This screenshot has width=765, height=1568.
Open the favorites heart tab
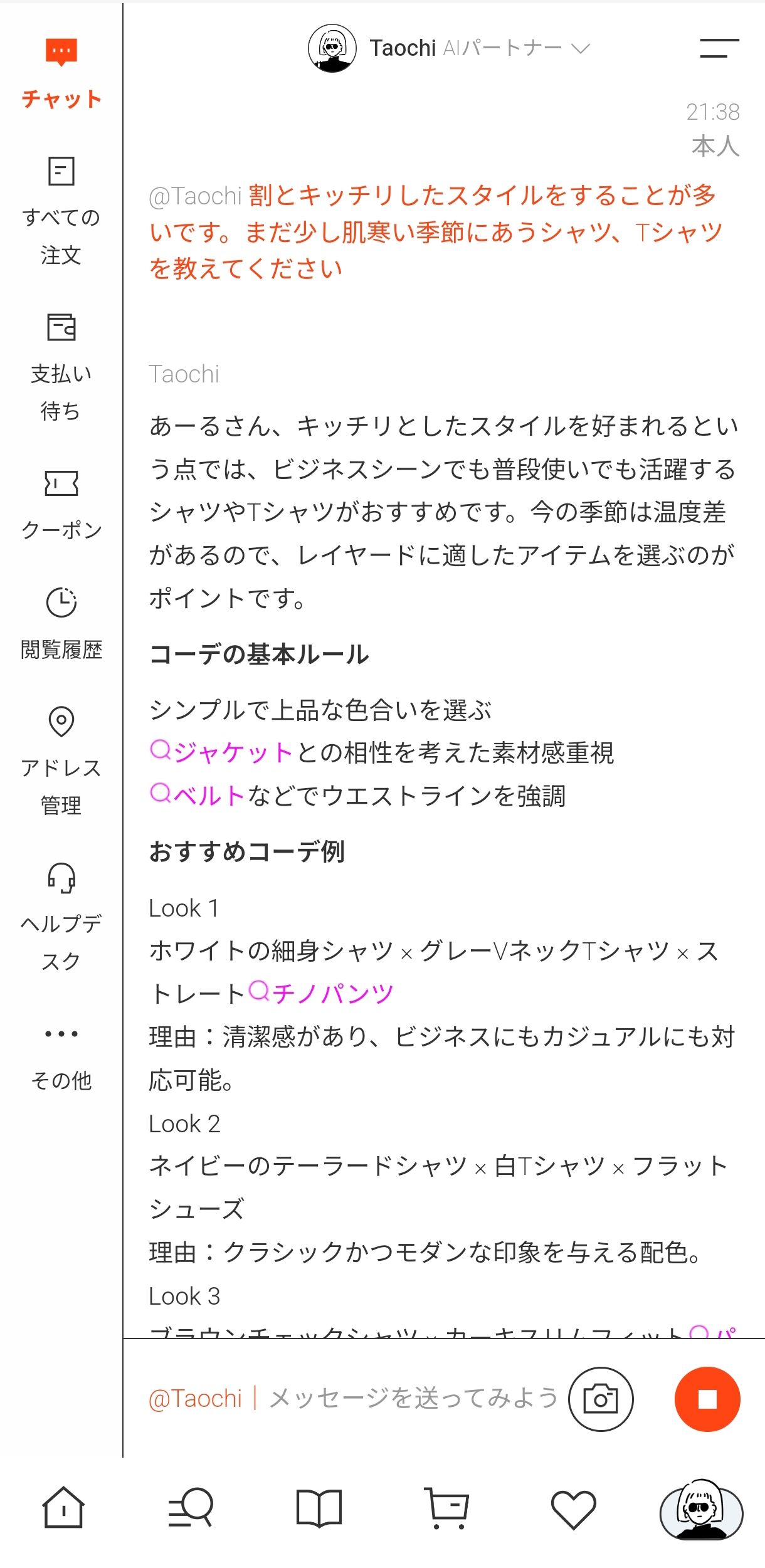pos(573,1508)
